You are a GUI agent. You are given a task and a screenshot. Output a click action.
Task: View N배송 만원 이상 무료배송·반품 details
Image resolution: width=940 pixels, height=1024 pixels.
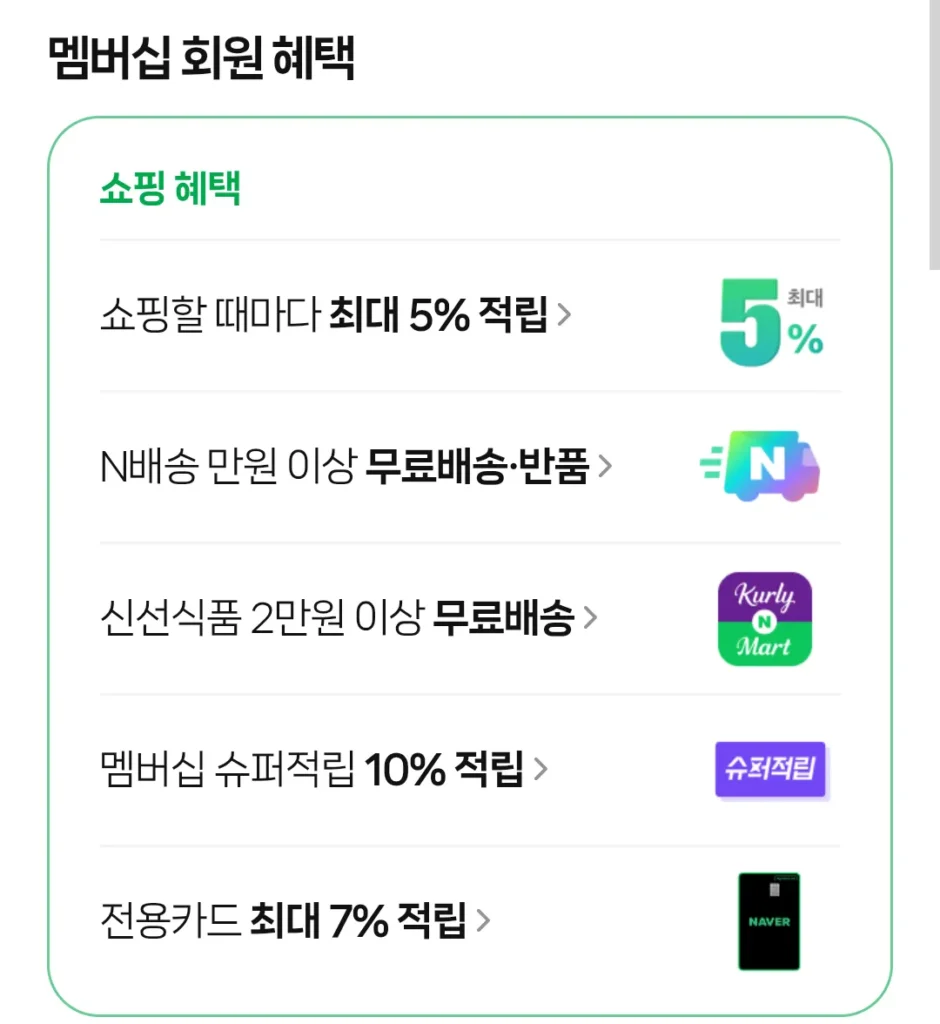(x=356, y=467)
